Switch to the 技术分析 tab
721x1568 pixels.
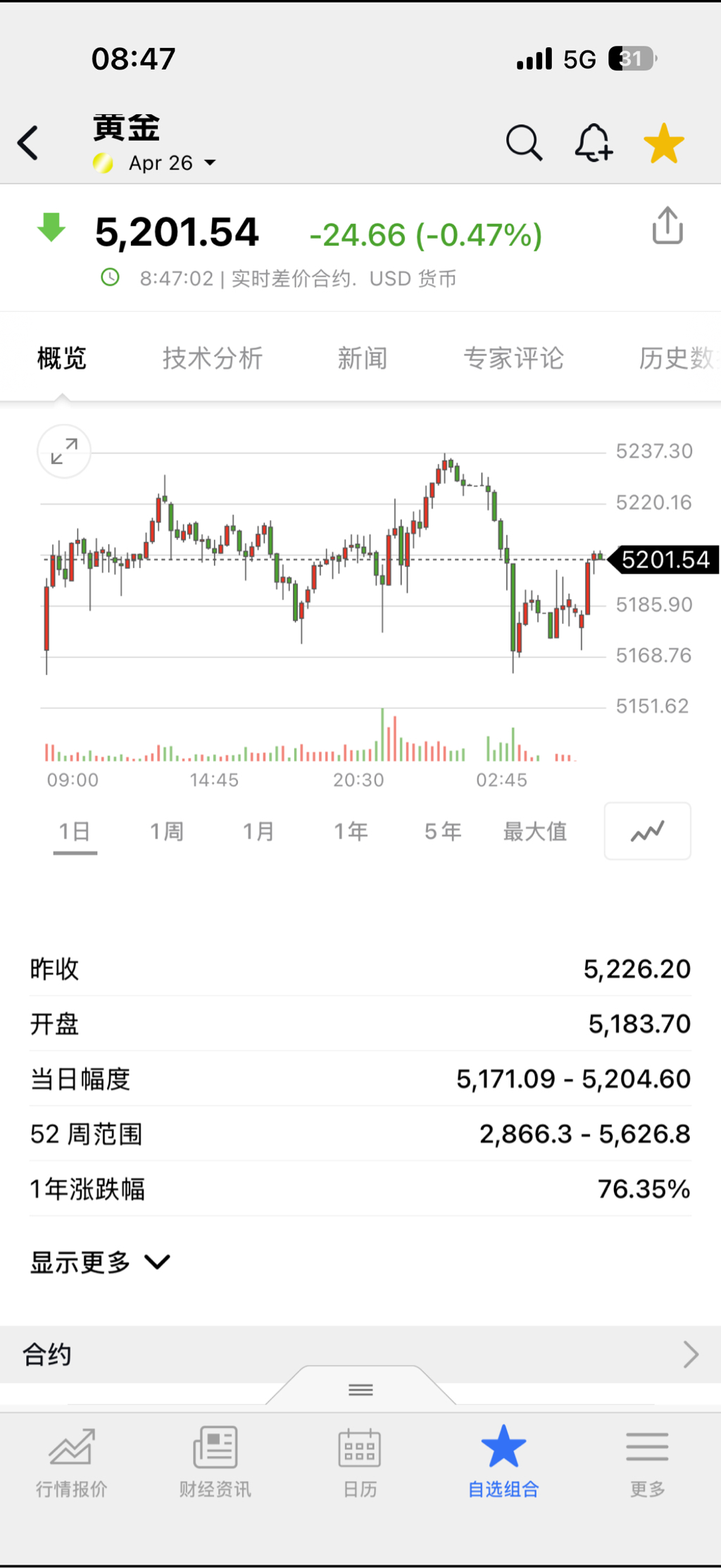point(213,358)
